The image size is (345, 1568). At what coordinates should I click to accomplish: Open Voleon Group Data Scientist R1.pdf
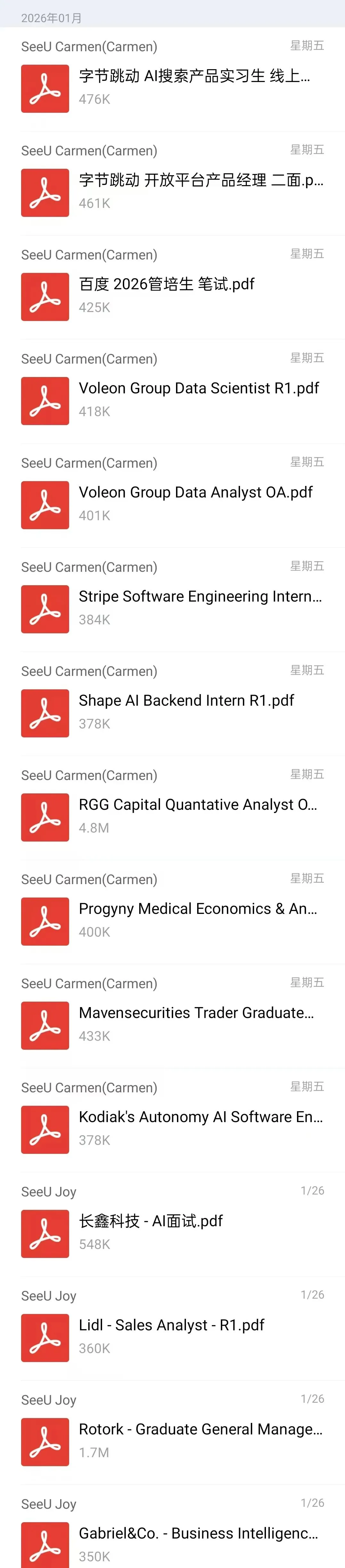click(198, 389)
